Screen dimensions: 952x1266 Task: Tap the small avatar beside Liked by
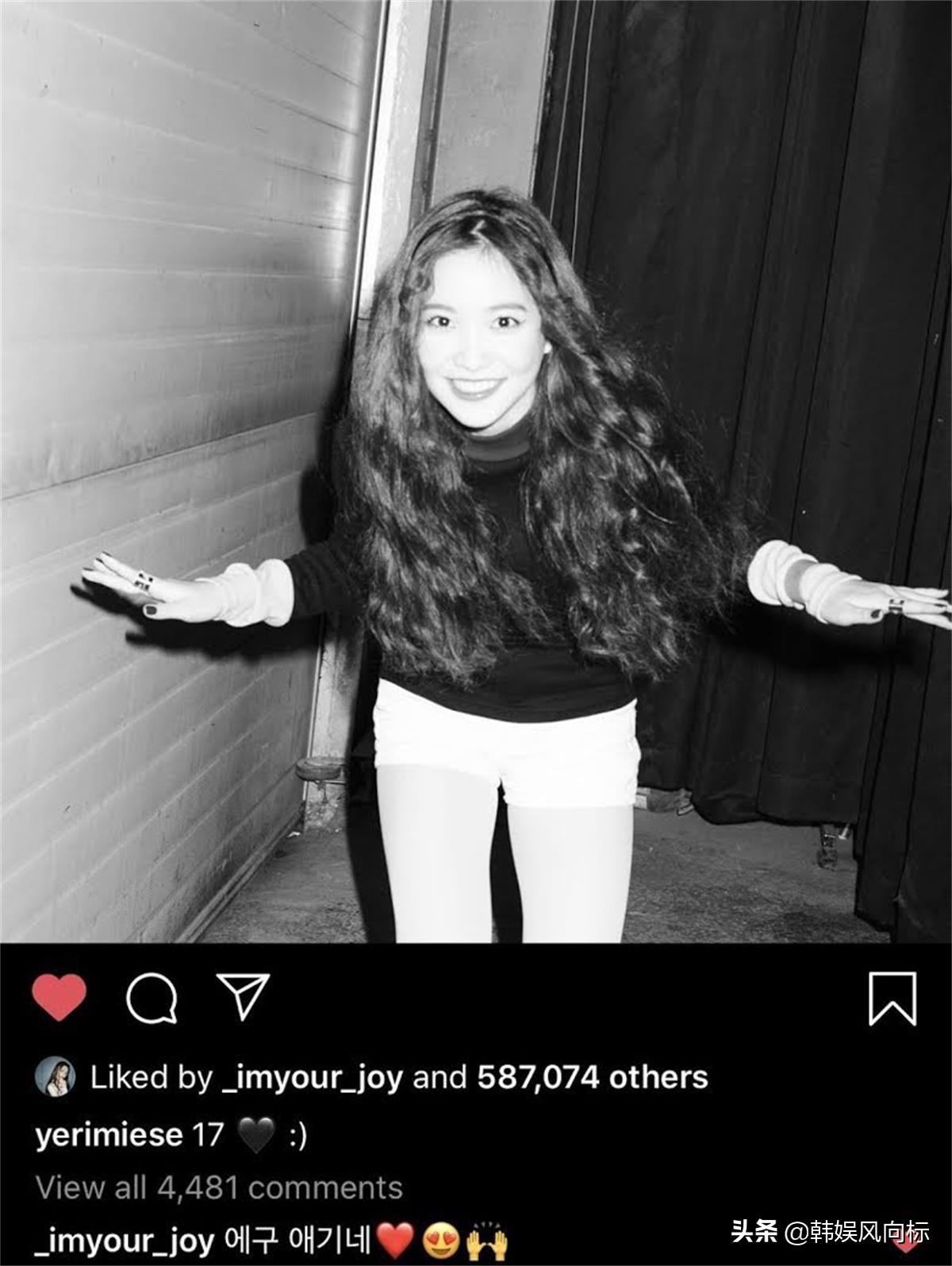56,1077
